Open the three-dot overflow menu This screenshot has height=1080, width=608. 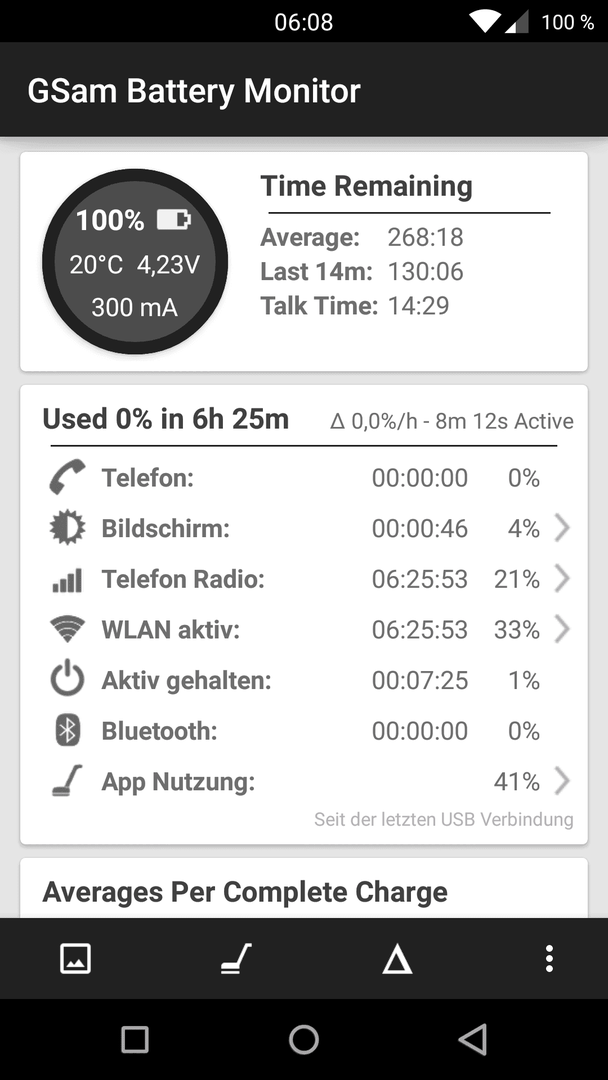(549, 958)
